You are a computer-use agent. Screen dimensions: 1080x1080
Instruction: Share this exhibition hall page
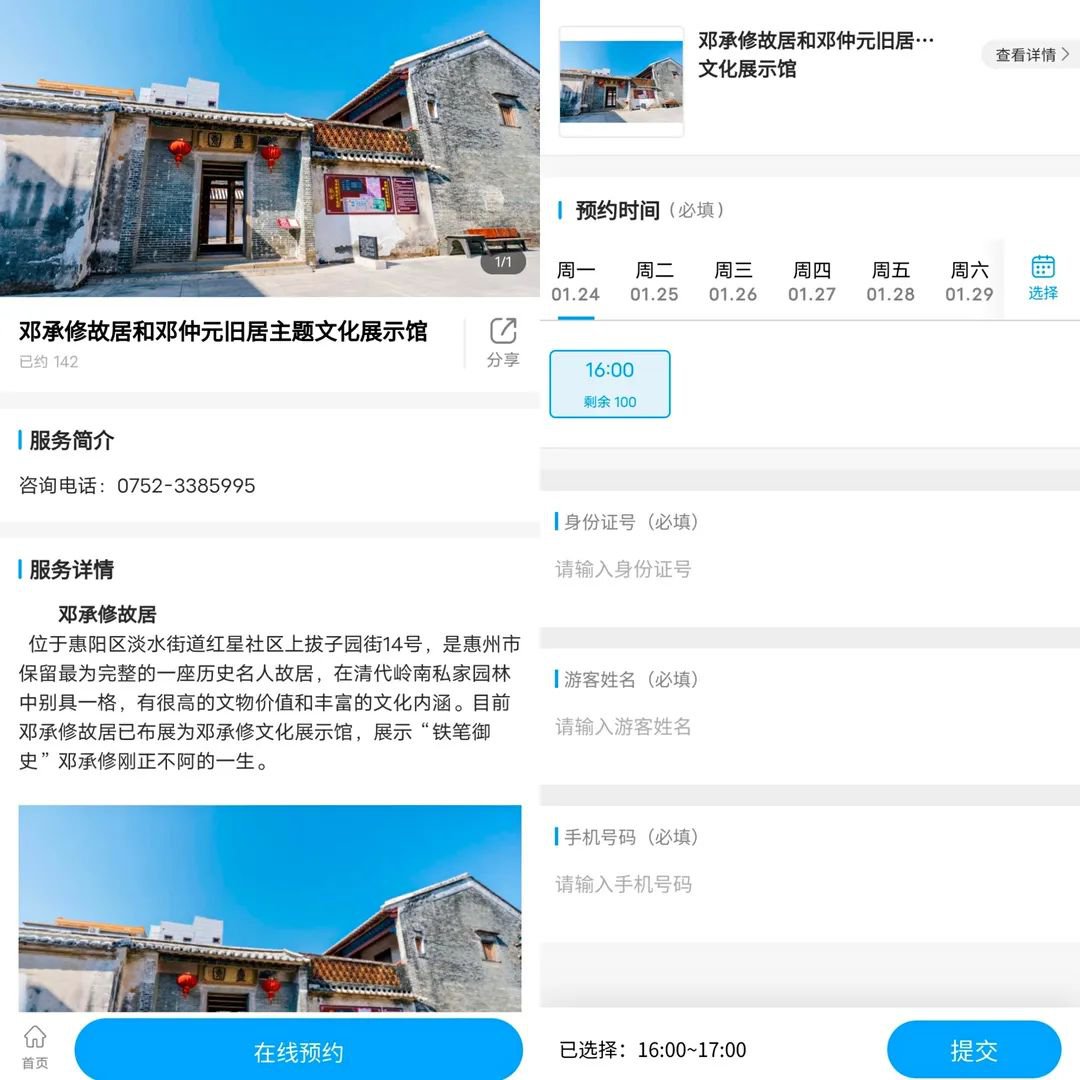tap(503, 342)
